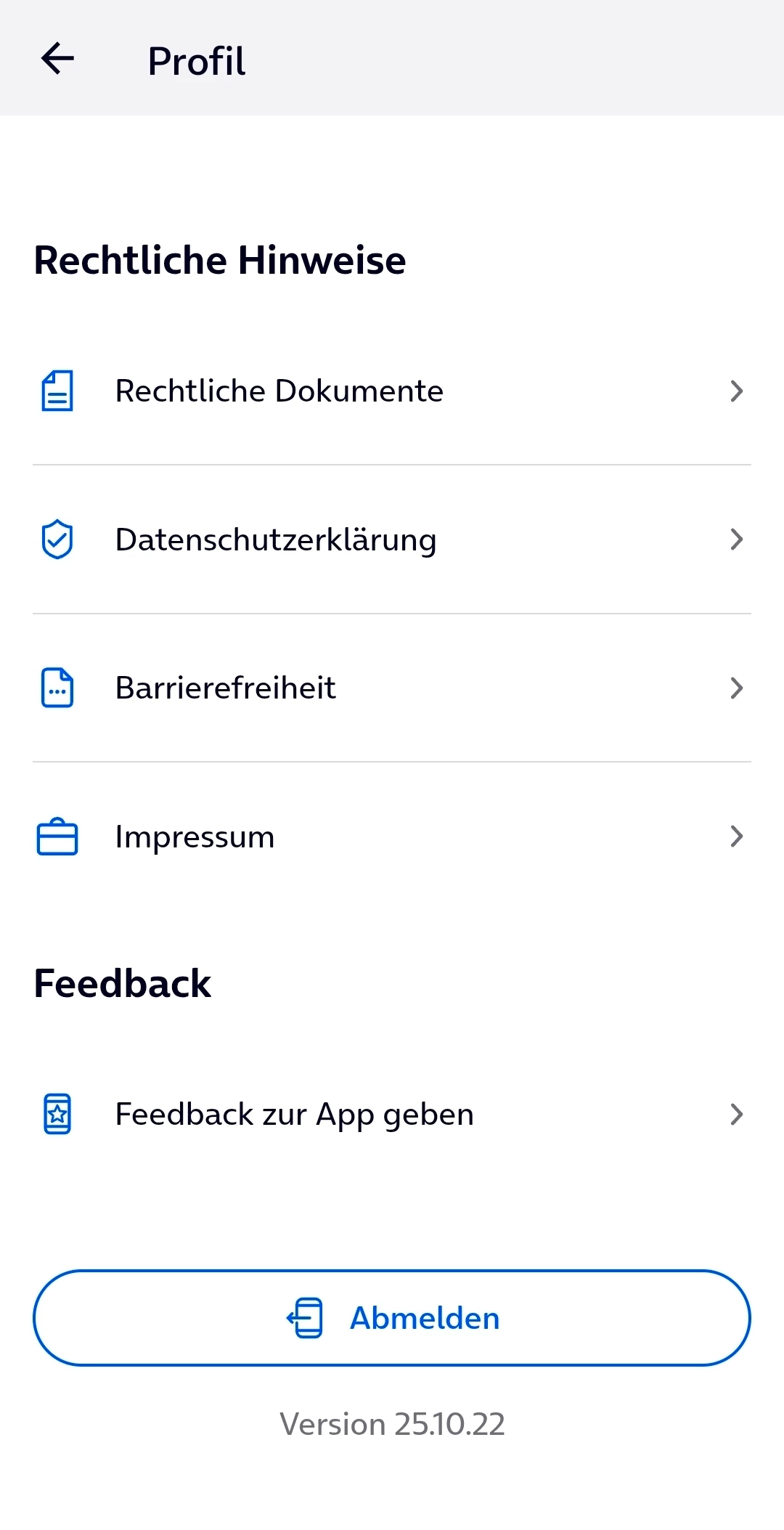The image size is (784, 1530).
Task: Open the Barrierefreiheit page
Action: coord(392,688)
